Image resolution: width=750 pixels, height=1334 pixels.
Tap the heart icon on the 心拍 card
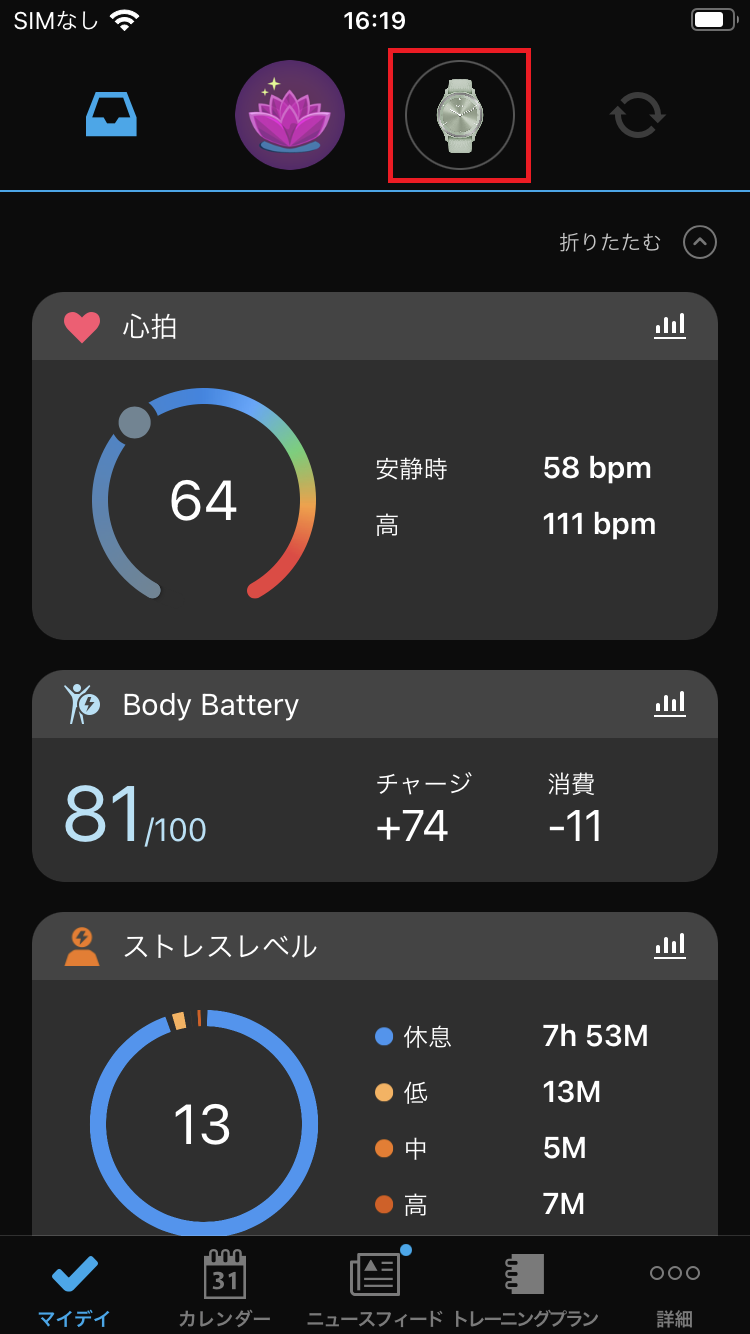(80, 325)
